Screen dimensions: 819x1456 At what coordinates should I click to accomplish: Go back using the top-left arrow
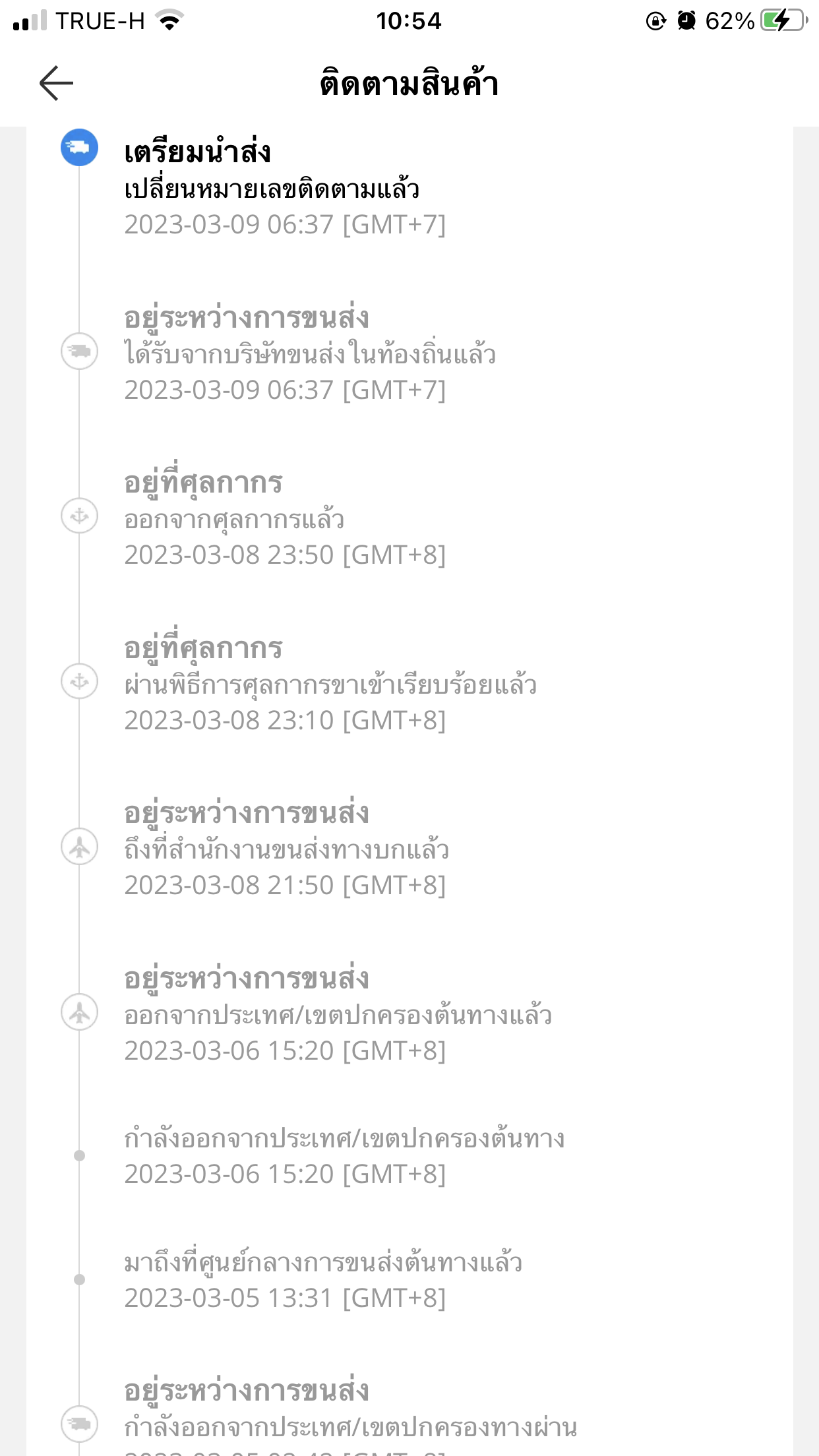56,83
